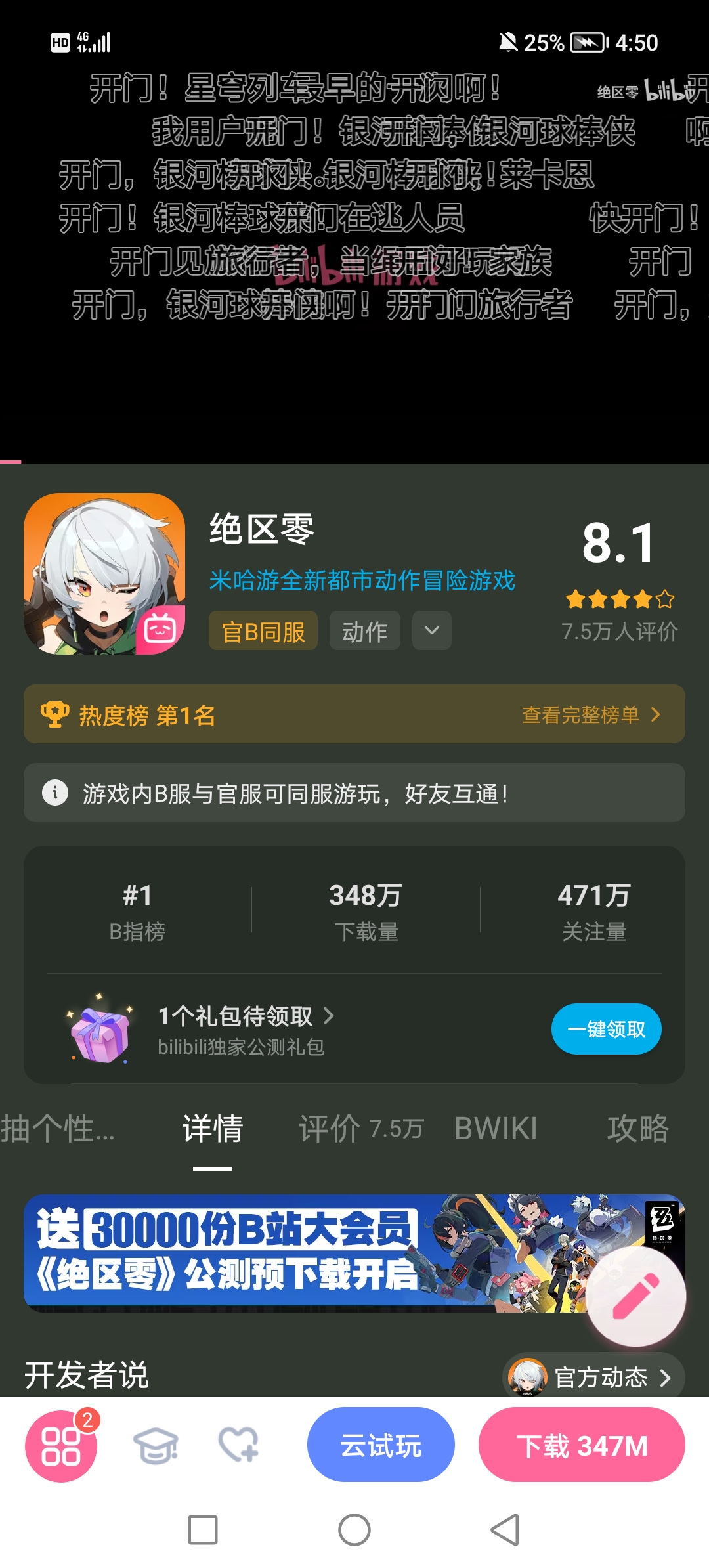Expand the 礼包待领取 arrow

pos(332,1016)
